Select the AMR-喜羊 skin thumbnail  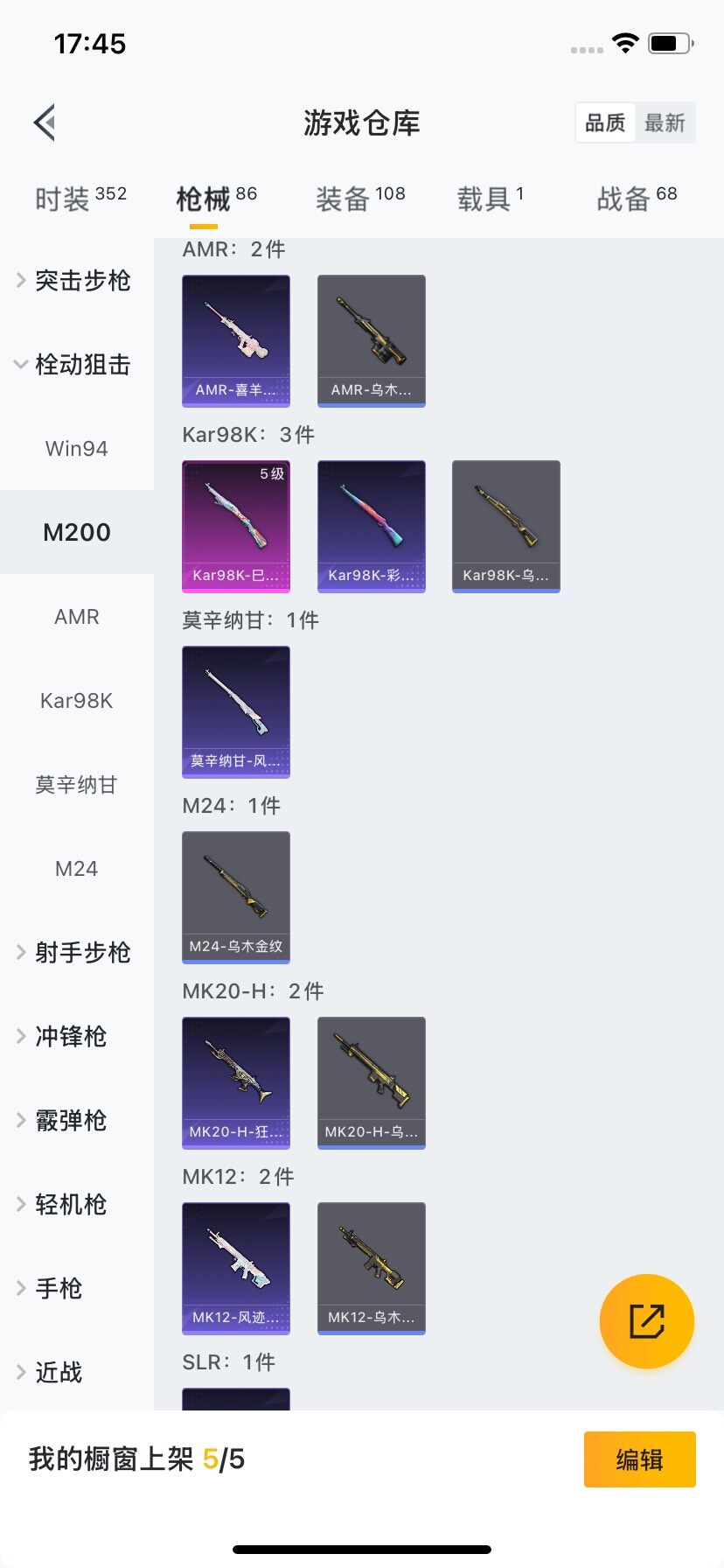coord(235,340)
